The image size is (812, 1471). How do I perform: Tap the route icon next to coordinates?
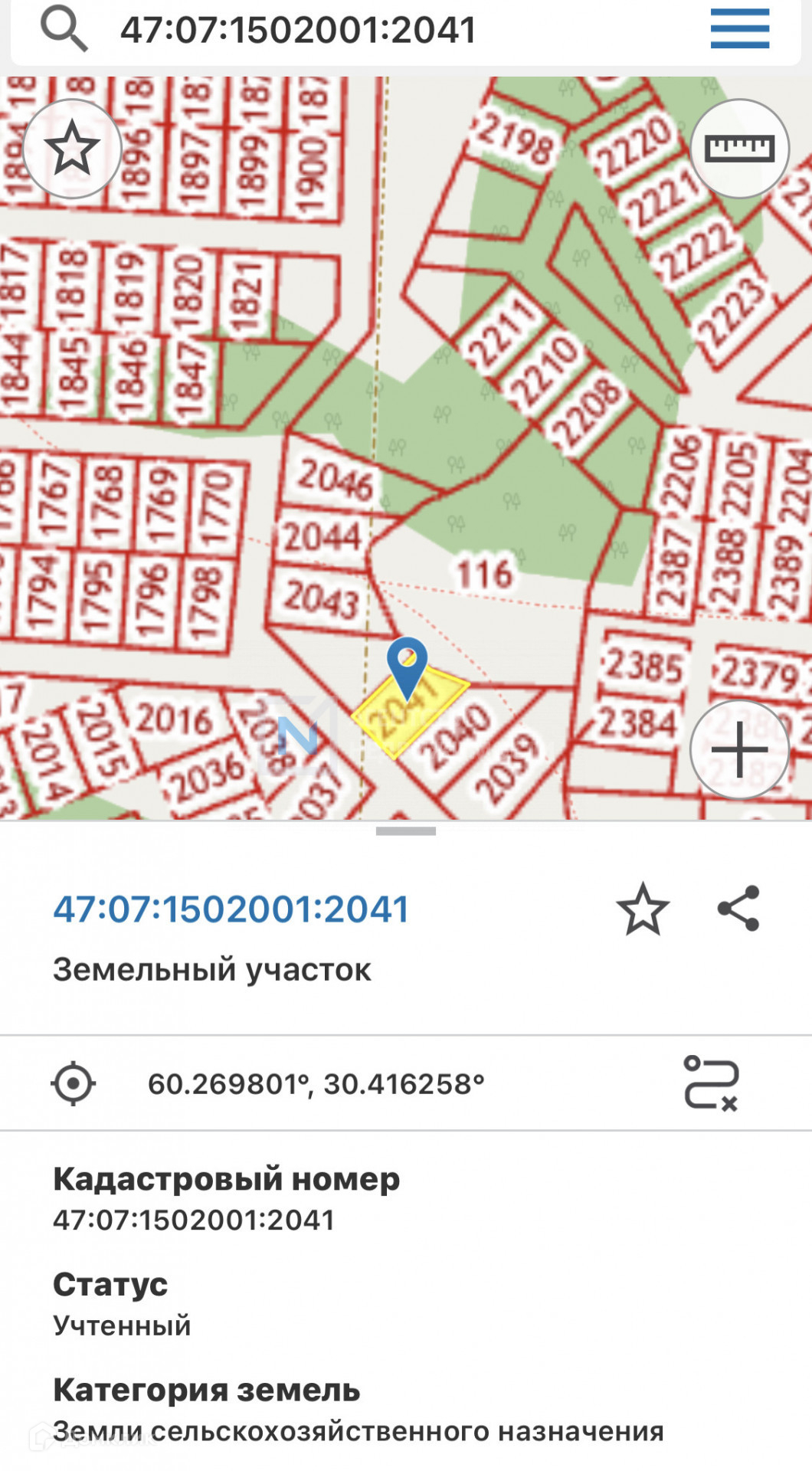710,1083
